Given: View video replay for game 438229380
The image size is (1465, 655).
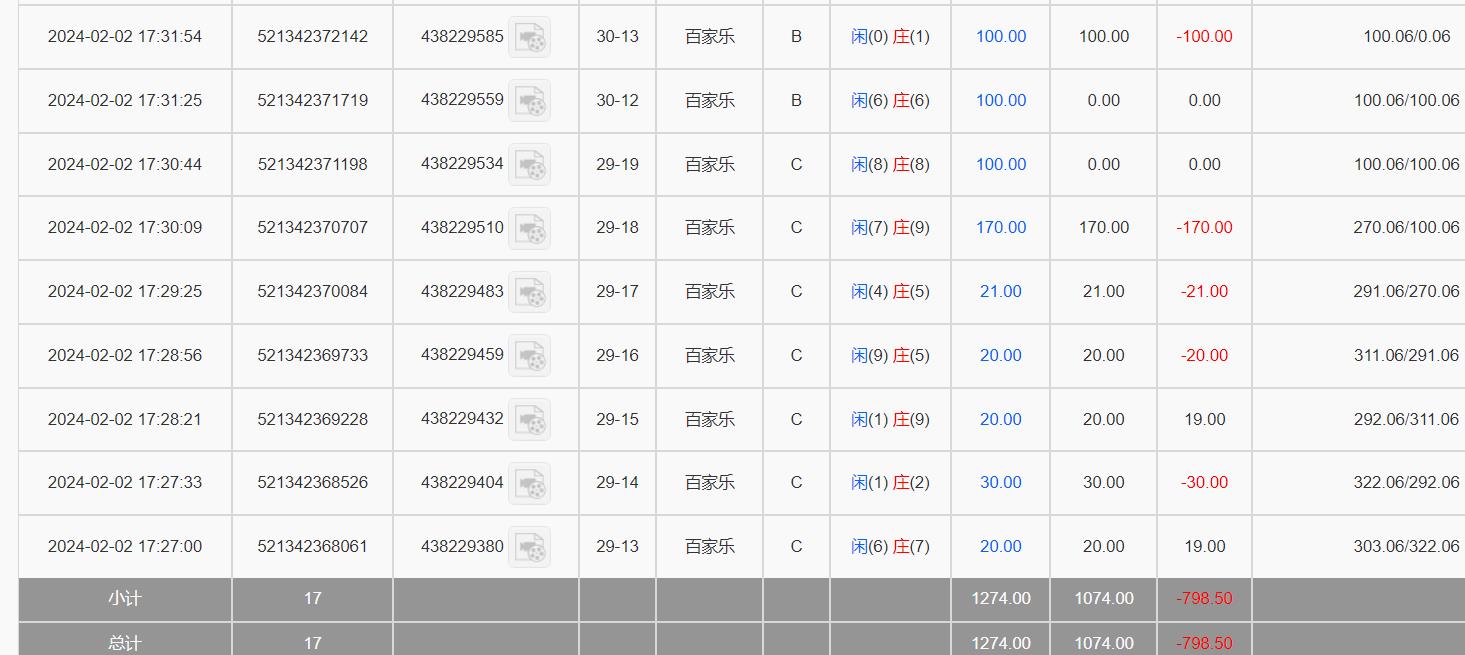Looking at the screenshot, I should point(529,547).
